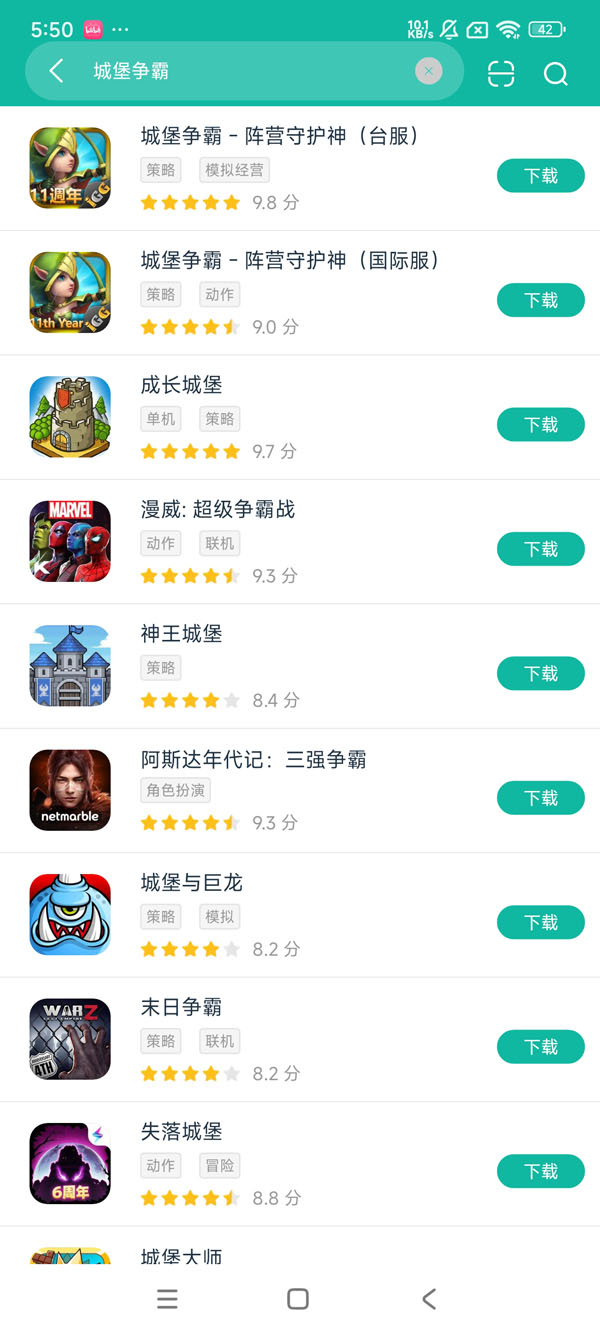Download the game 末日争霸
Image resolution: width=600 pixels, height=1334 pixels.
click(x=540, y=1047)
